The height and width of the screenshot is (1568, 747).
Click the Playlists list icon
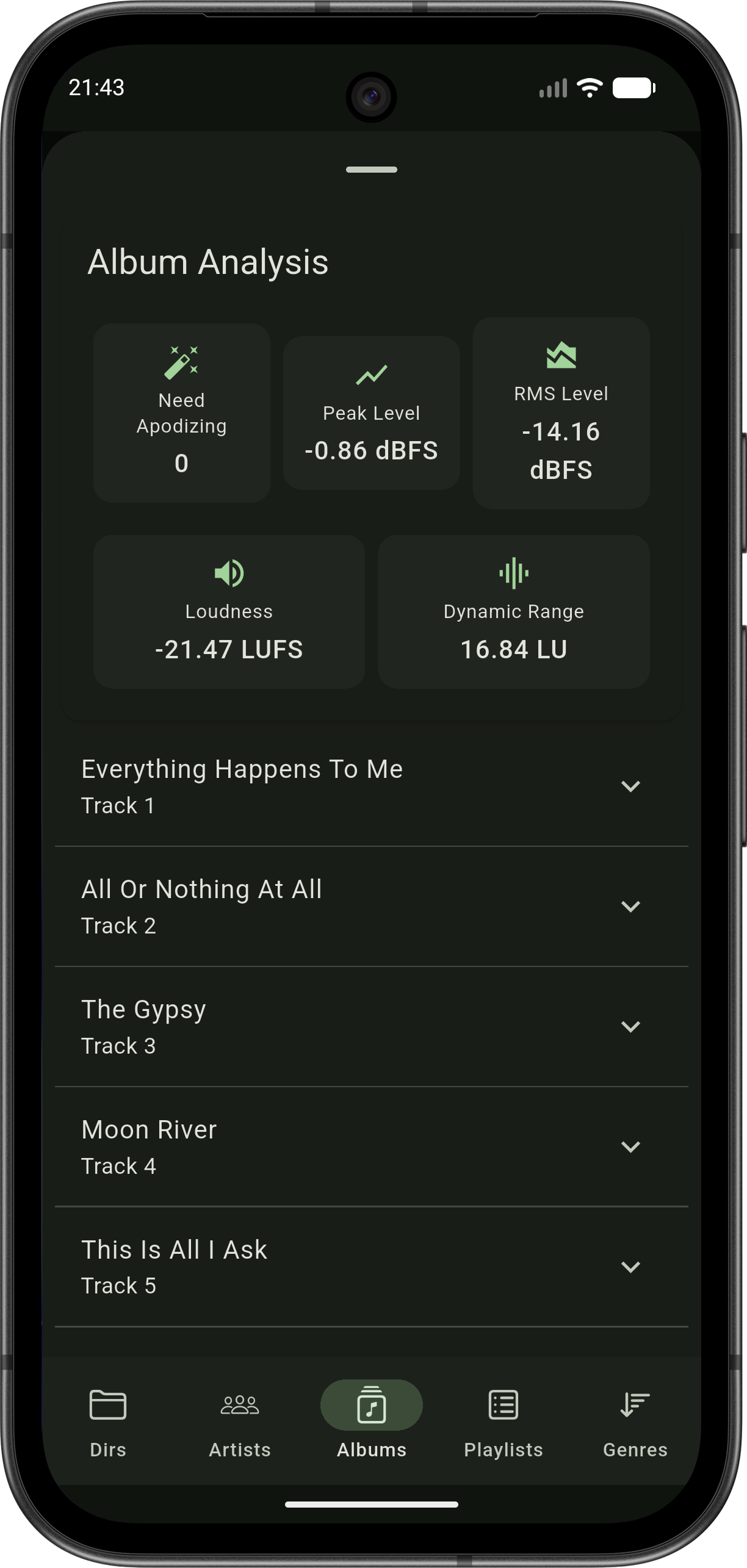[x=502, y=1404]
